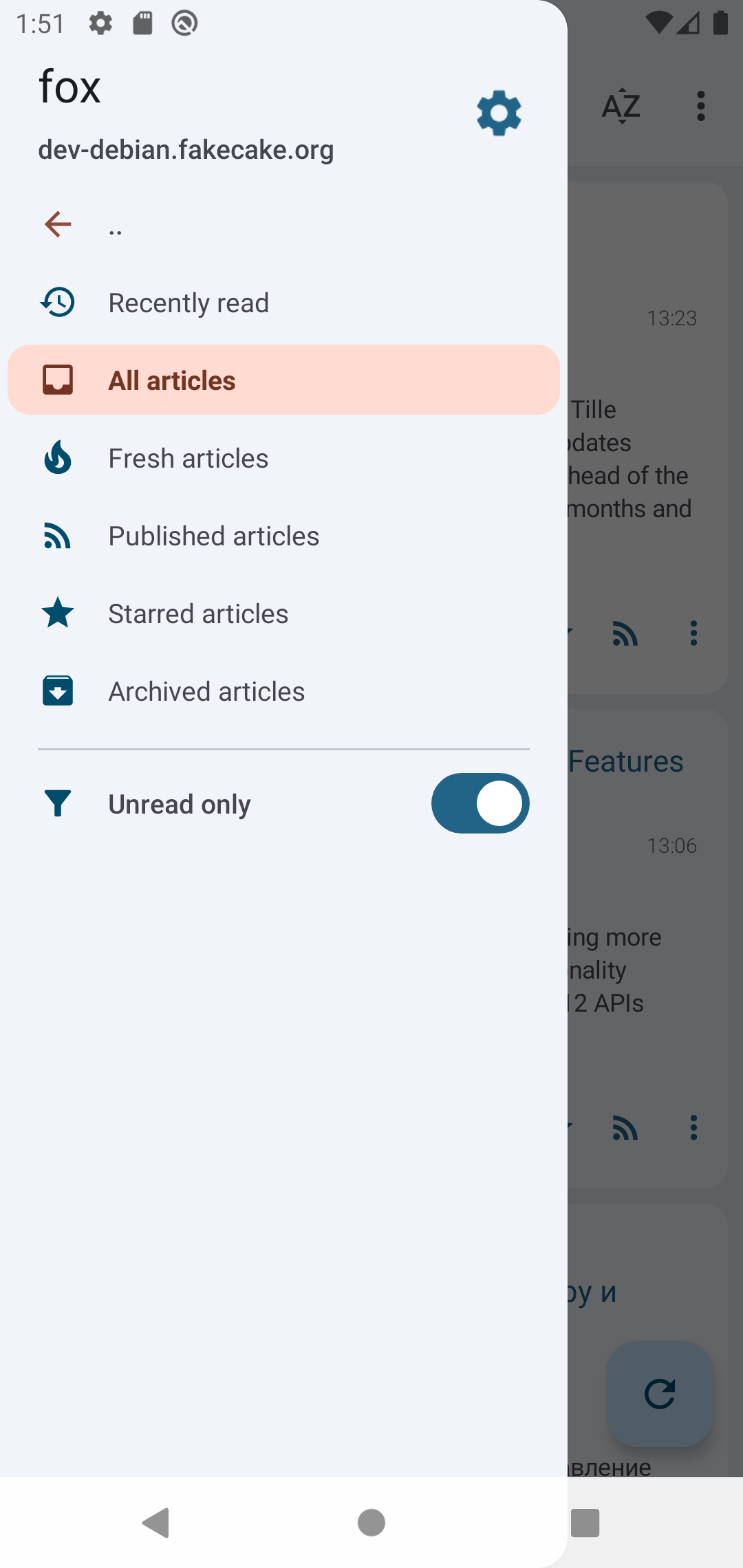
Task: Turn off the Unread only switch
Action: pyautogui.click(x=480, y=803)
